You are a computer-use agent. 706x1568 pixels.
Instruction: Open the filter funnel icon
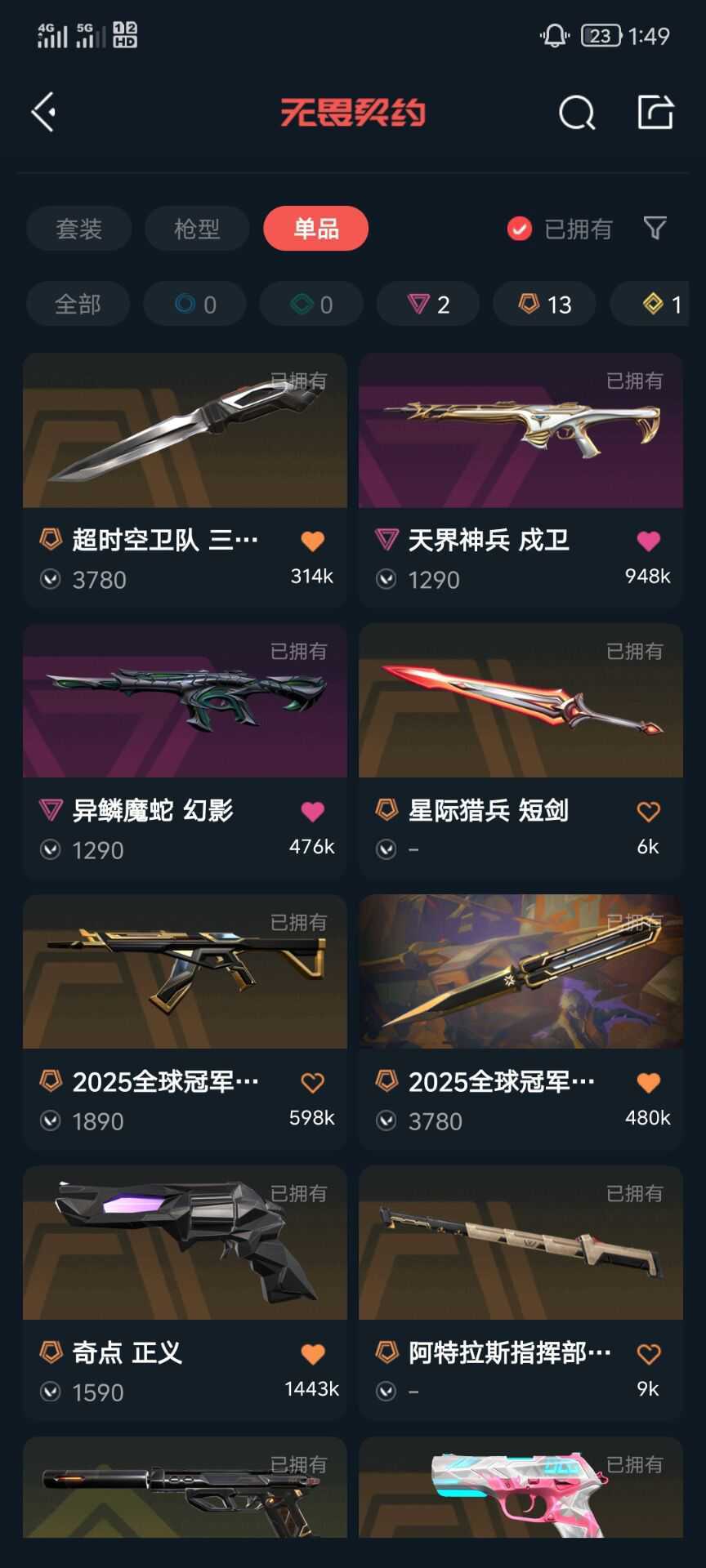tap(655, 229)
